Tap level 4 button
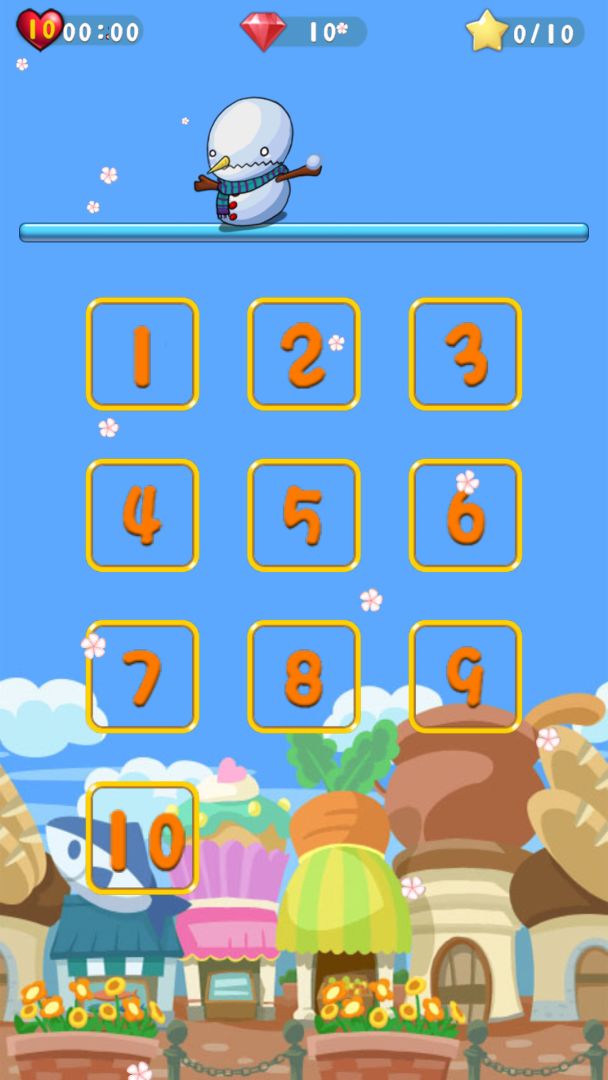Viewport: 608px width, 1080px height. point(142,515)
